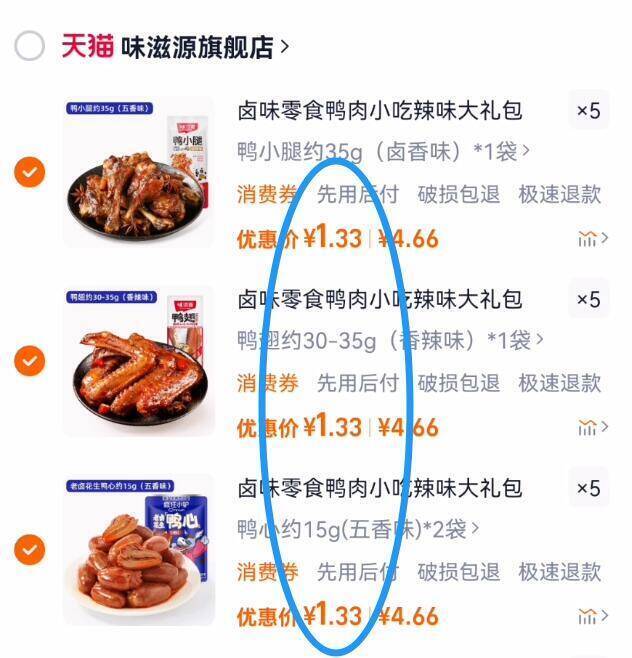Image resolution: width=632 pixels, height=658 pixels.
Task: Expand price details icon for 鸭心
Action: tap(592, 615)
